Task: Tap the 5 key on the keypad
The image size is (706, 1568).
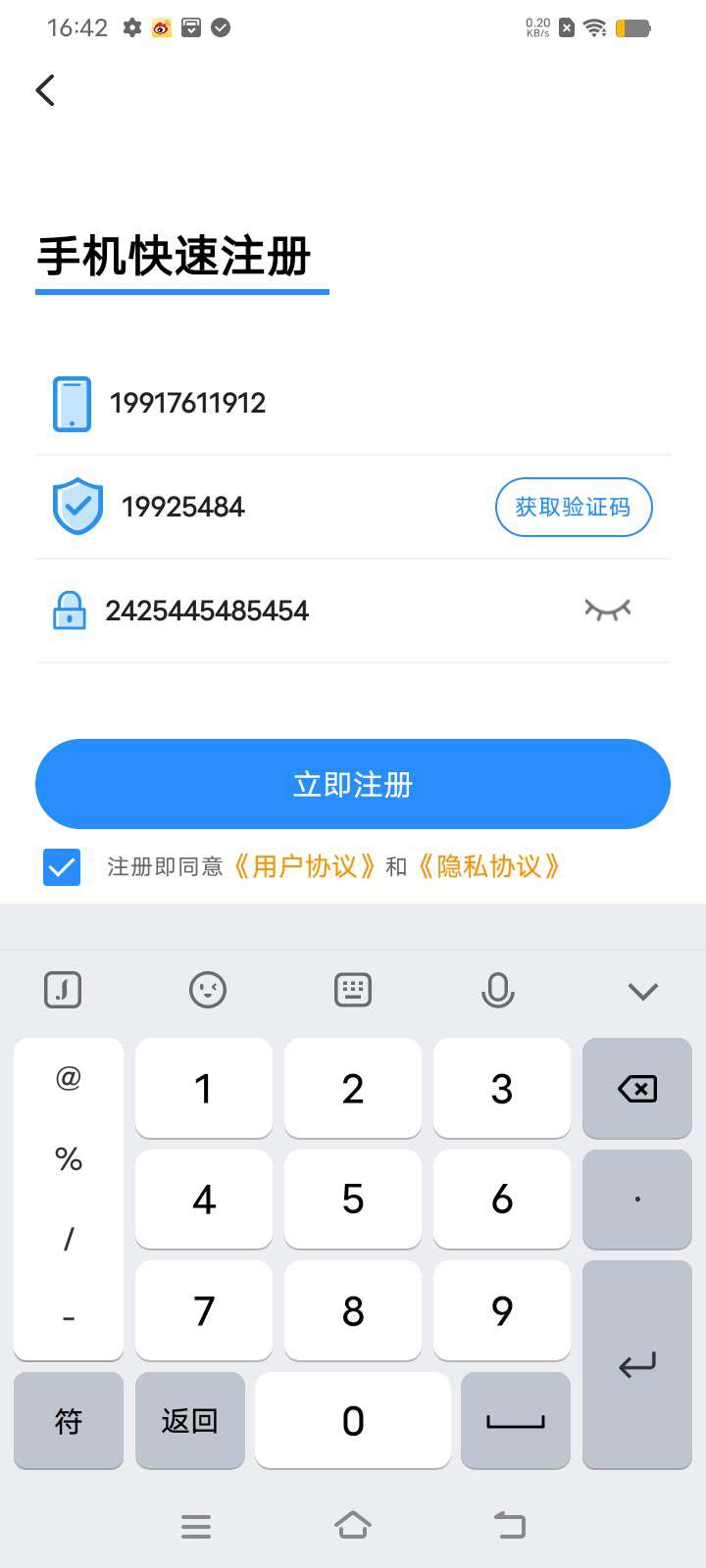Action: pos(353,1199)
